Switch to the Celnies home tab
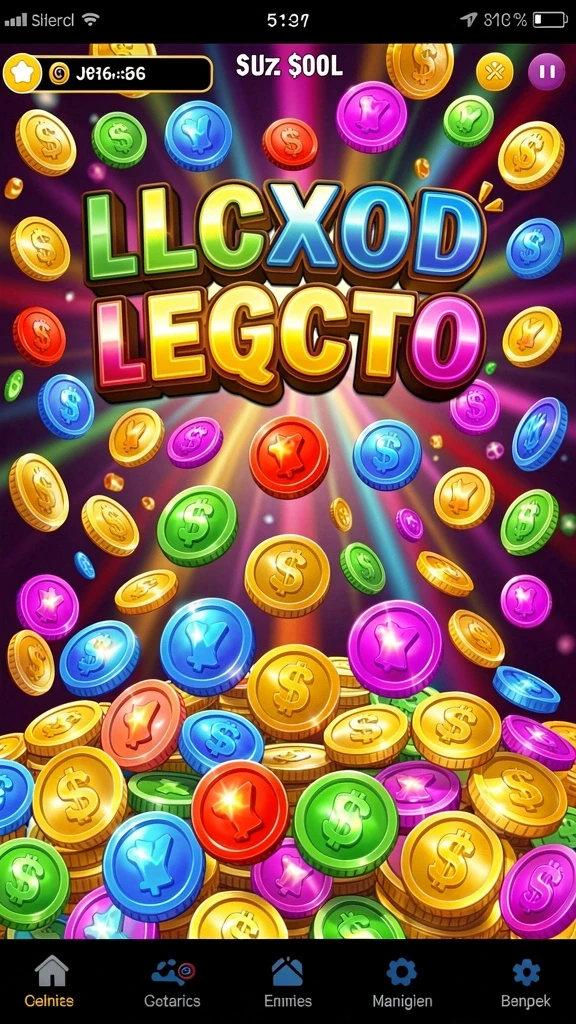The width and height of the screenshot is (576, 1024). tap(49, 981)
